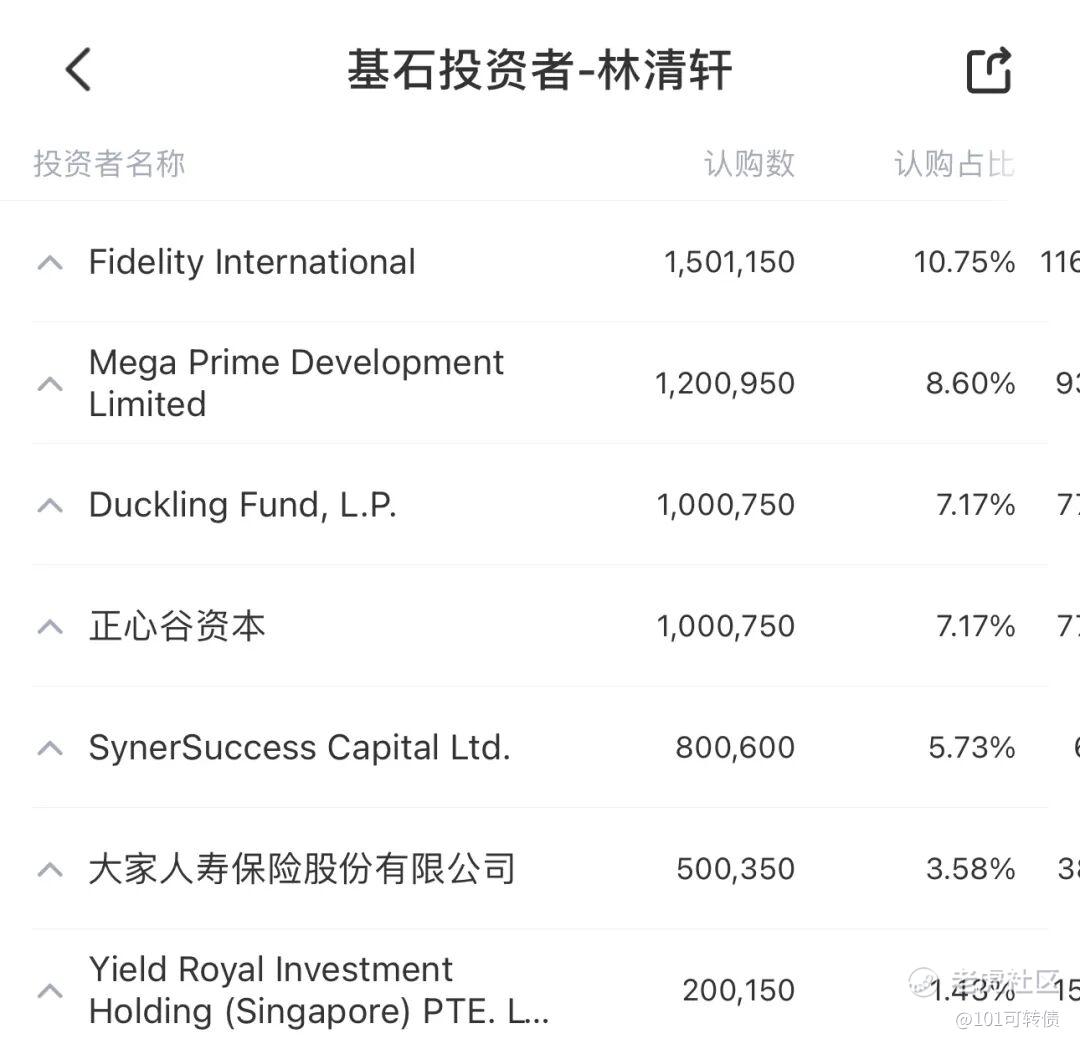Toggle details for SynerSuccess Capital Ltd.
The width and height of the screenshot is (1080, 1044).
[50, 748]
